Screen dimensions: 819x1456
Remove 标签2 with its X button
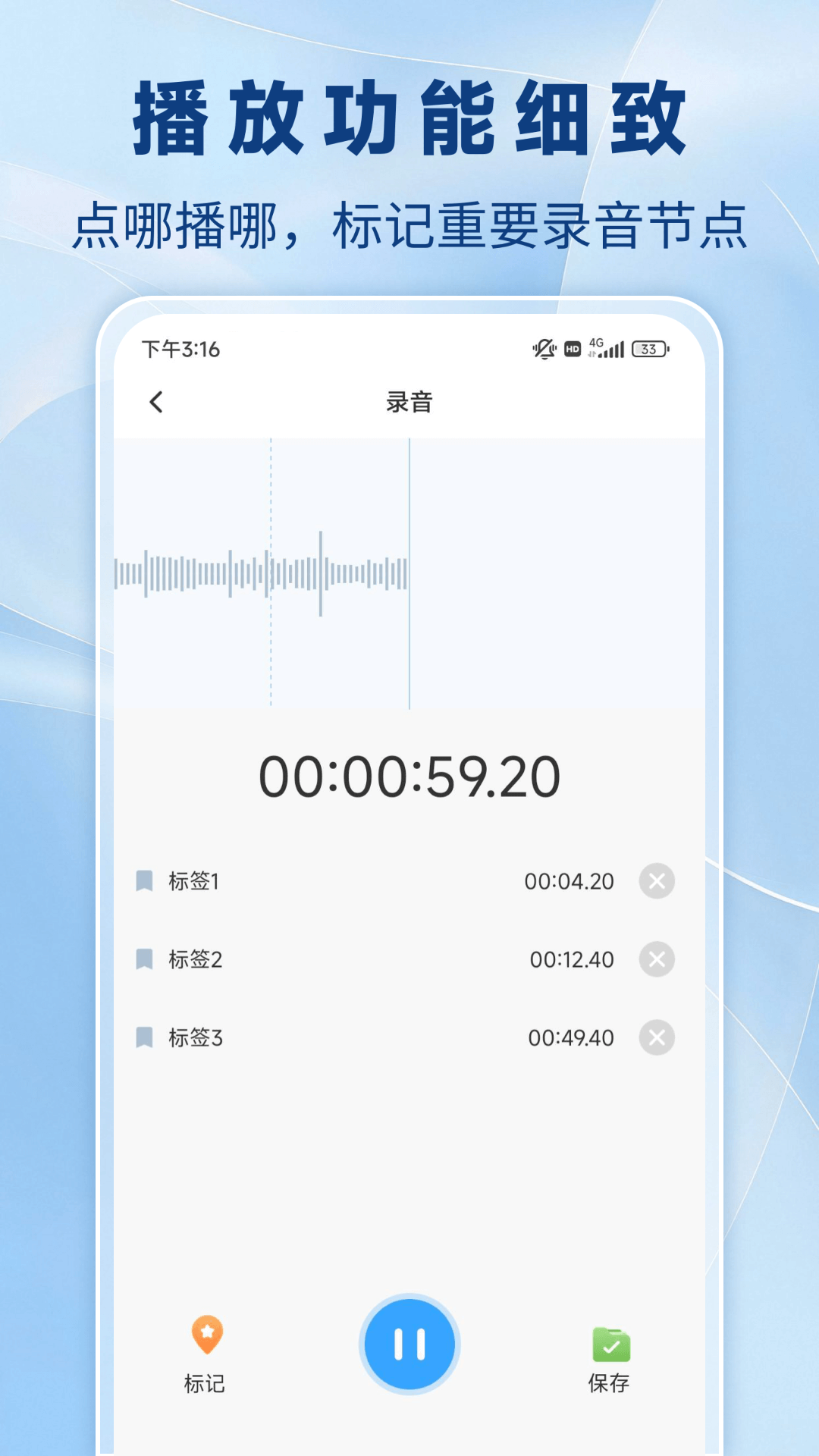click(x=658, y=960)
